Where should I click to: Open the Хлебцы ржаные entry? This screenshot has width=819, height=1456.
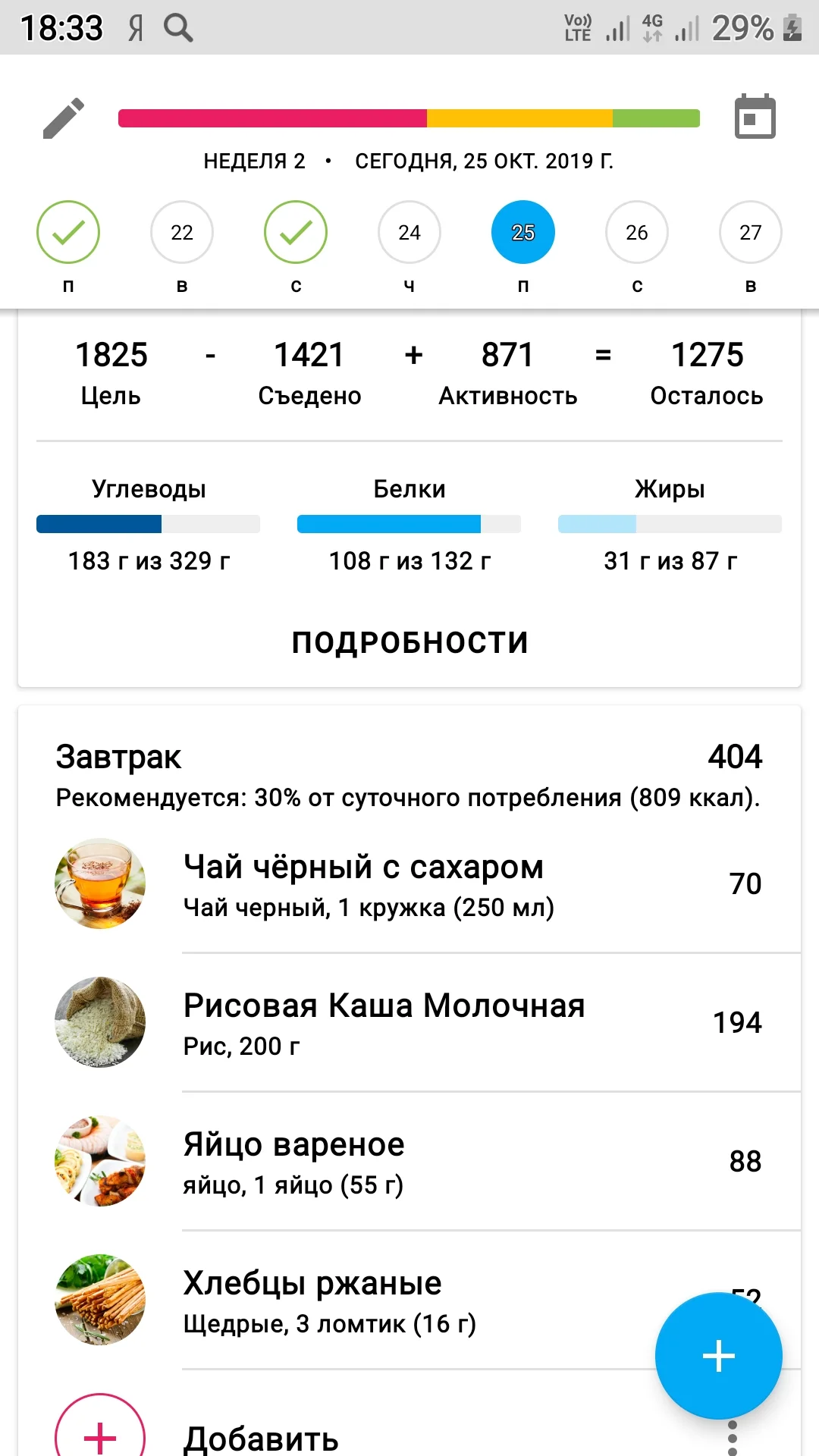364,1301
